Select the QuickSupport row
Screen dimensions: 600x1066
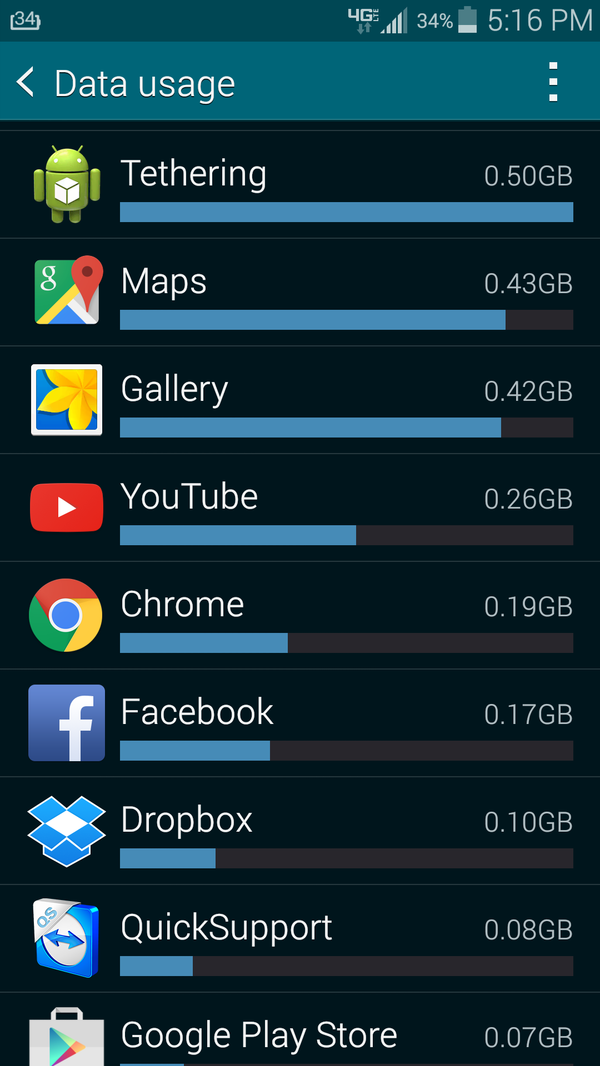(x=300, y=939)
